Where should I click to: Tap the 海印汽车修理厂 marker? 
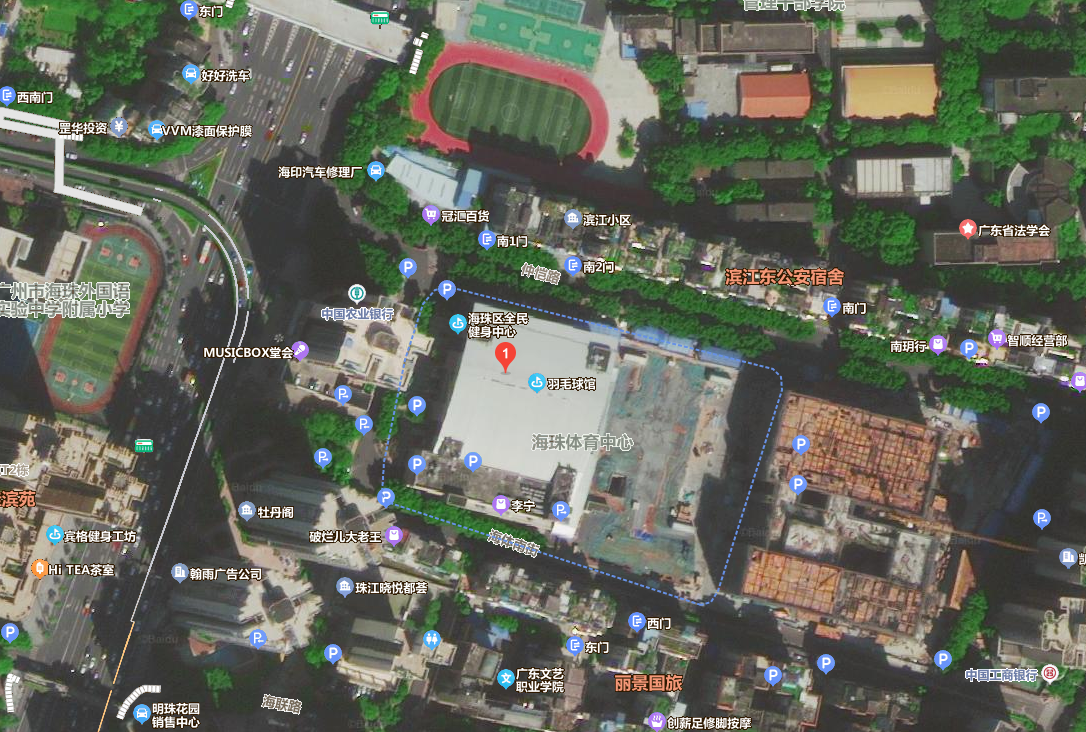375,171
